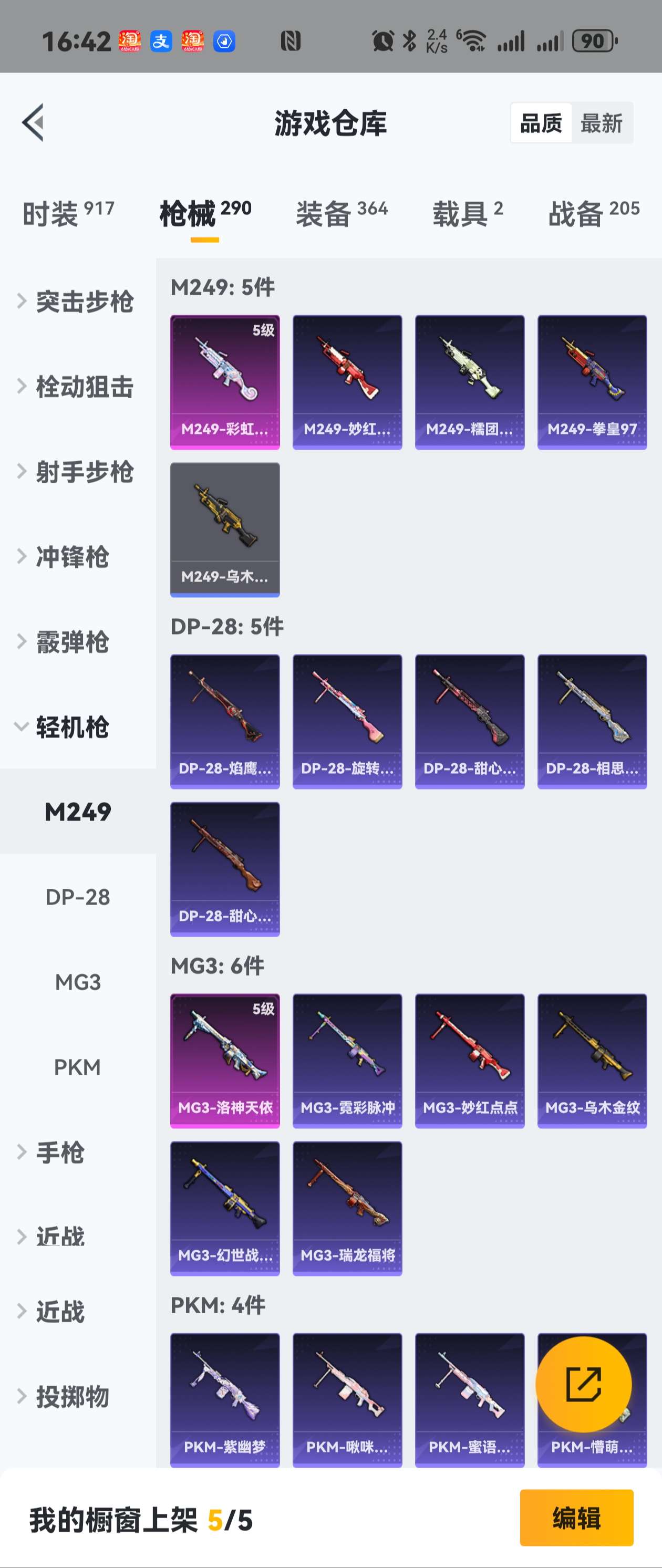Tap the 编辑 button
The image size is (662, 1568).
(x=576, y=1518)
